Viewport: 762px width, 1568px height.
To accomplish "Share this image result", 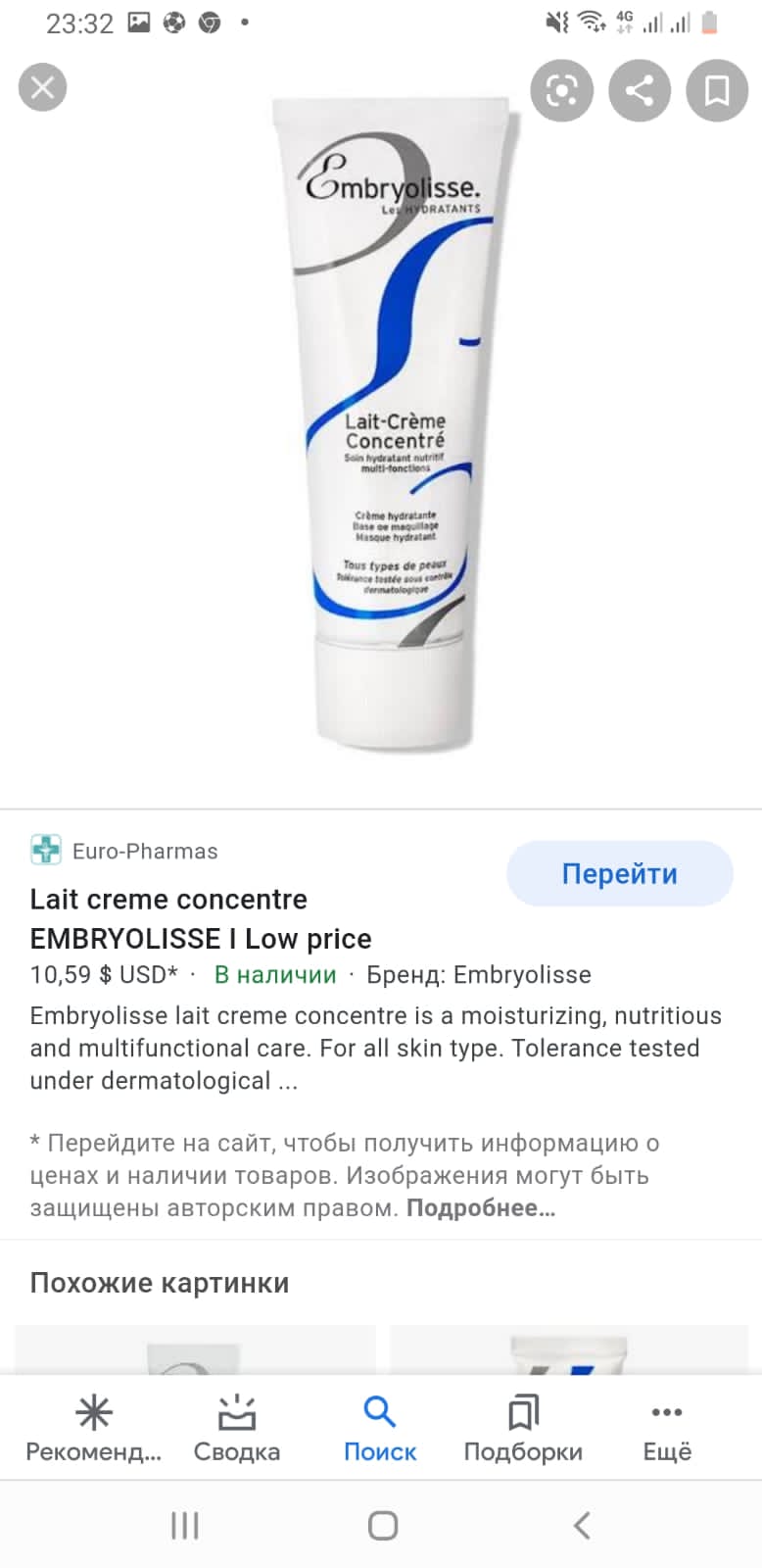I will [640, 91].
